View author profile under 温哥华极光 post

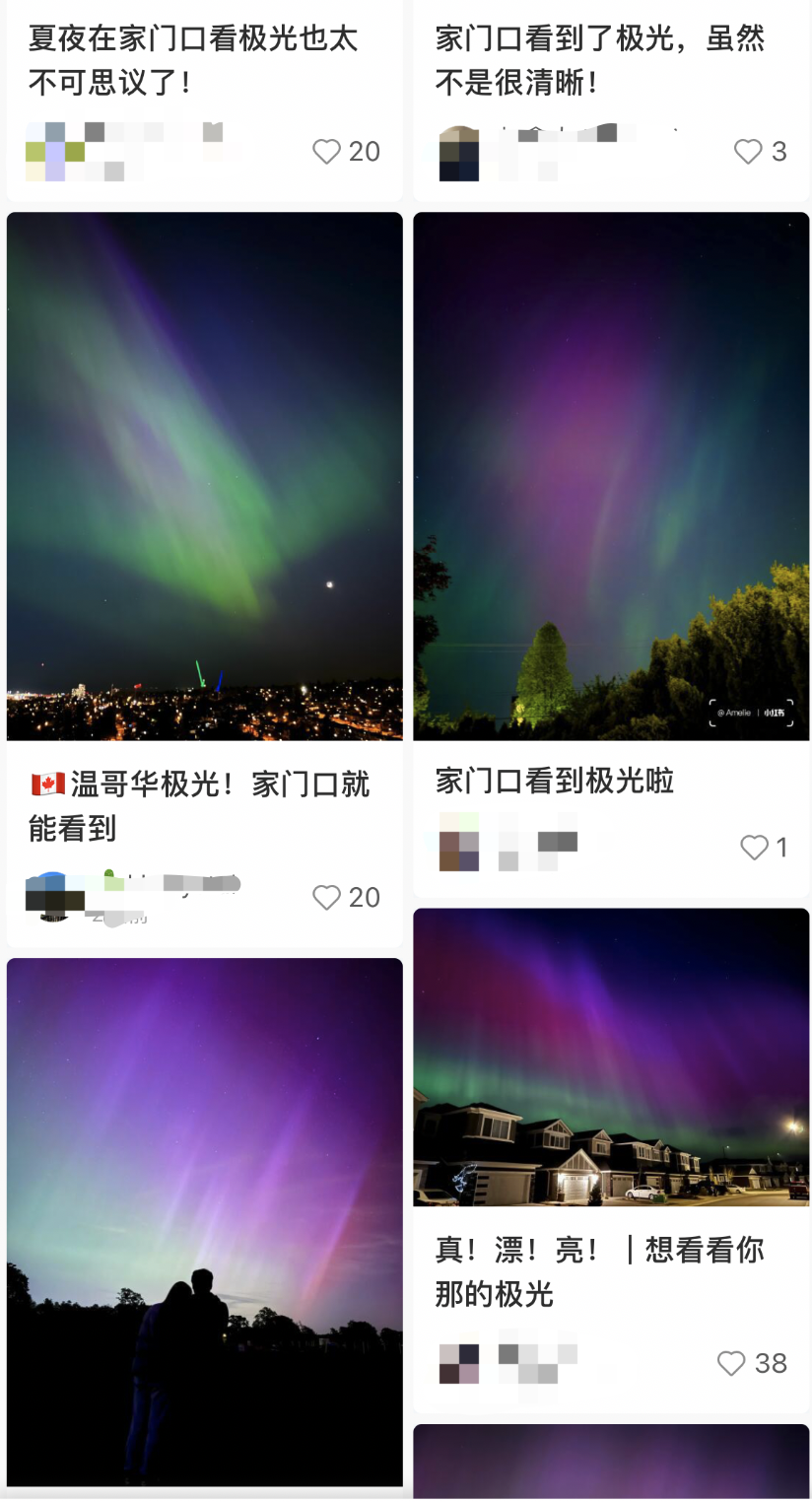pyautogui.click(x=55, y=895)
